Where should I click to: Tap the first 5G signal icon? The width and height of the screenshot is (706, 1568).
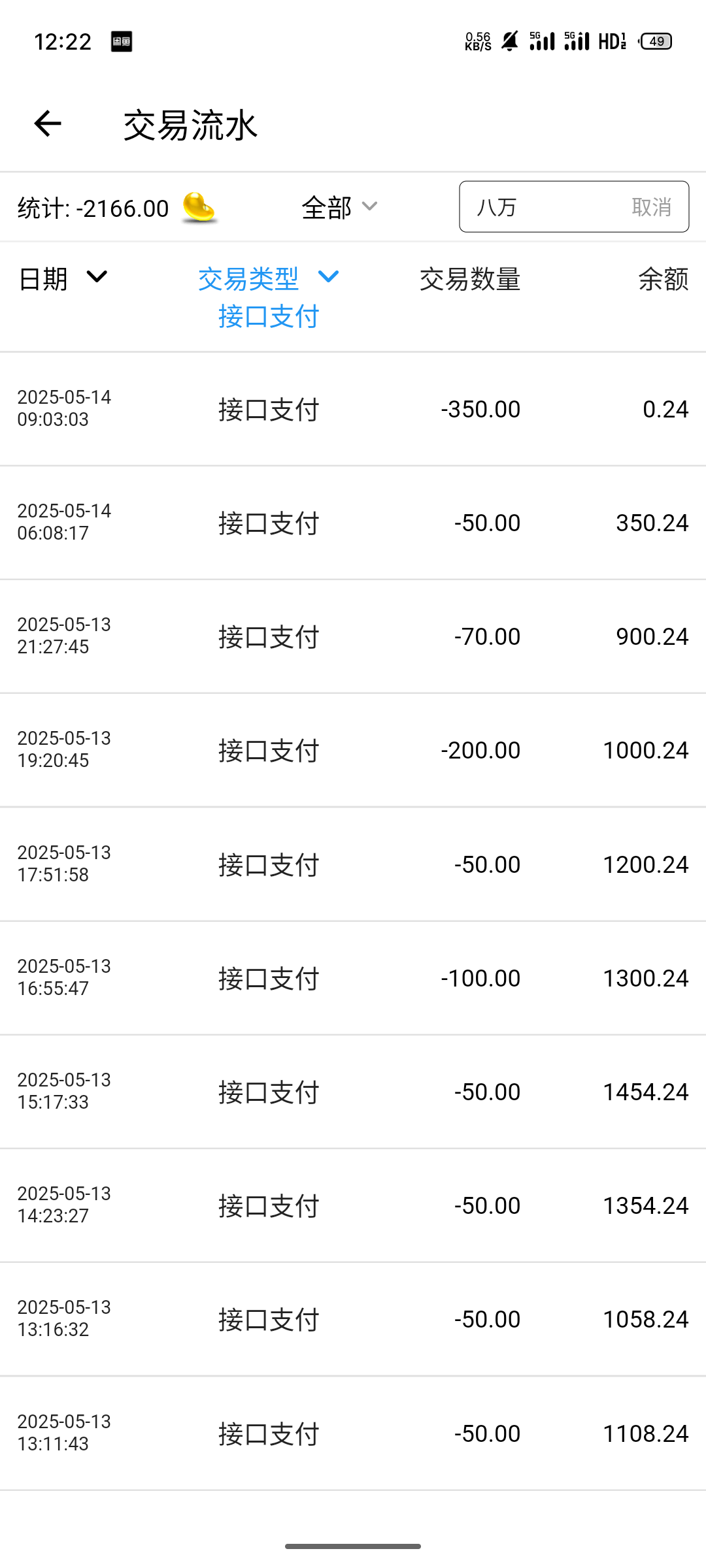pos(543,41)
